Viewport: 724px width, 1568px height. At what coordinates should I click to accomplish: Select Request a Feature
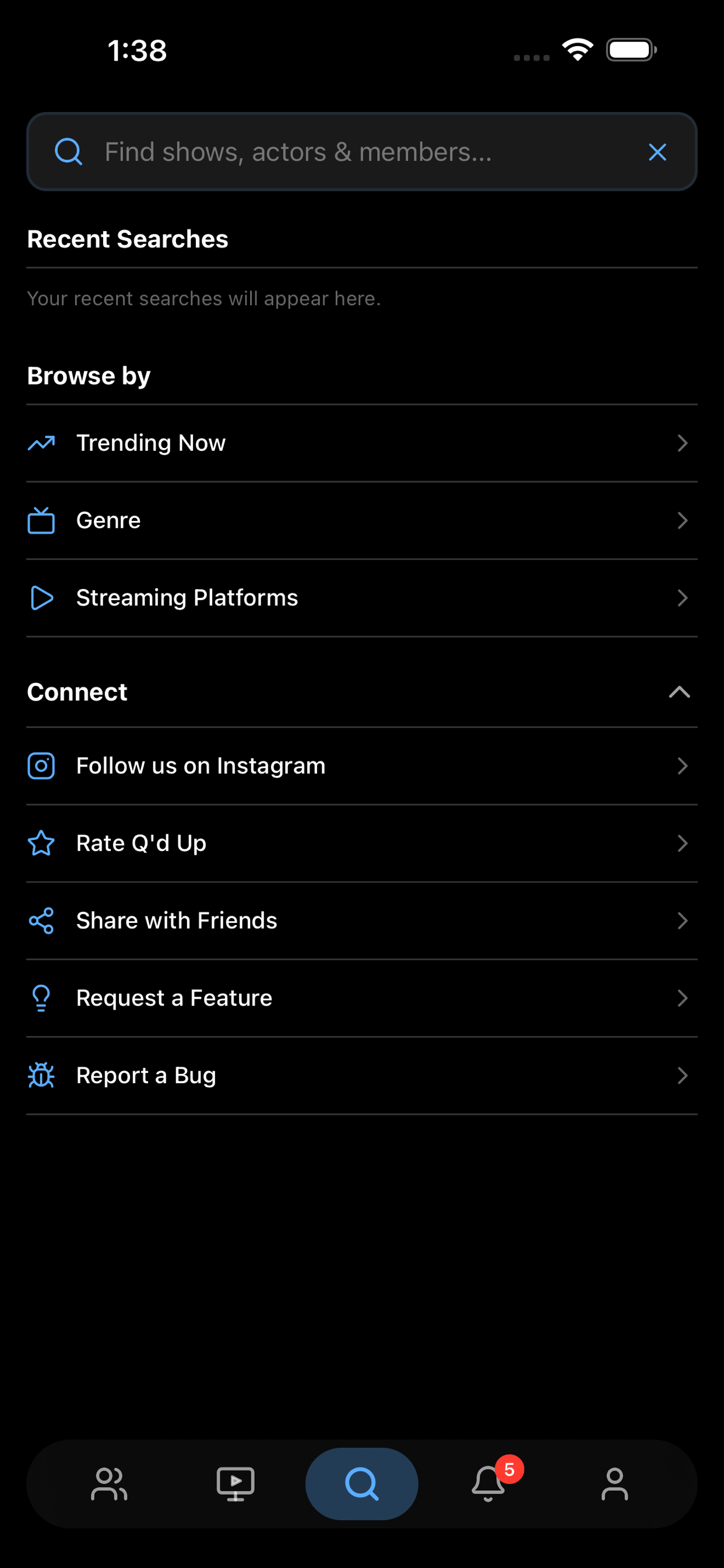pyautogui.click(x=361, y=998)
